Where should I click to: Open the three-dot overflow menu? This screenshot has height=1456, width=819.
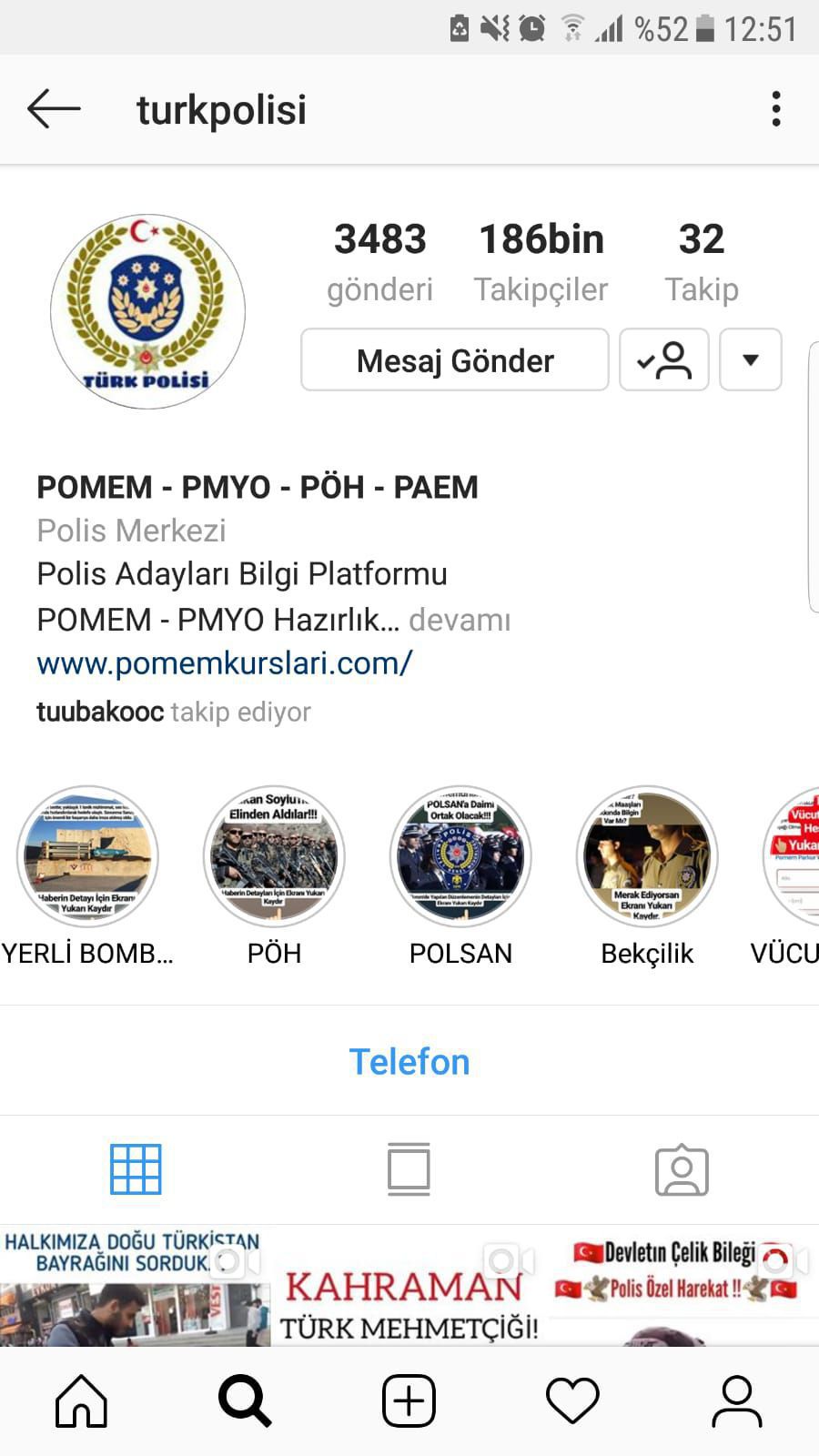tap(775, 109)
